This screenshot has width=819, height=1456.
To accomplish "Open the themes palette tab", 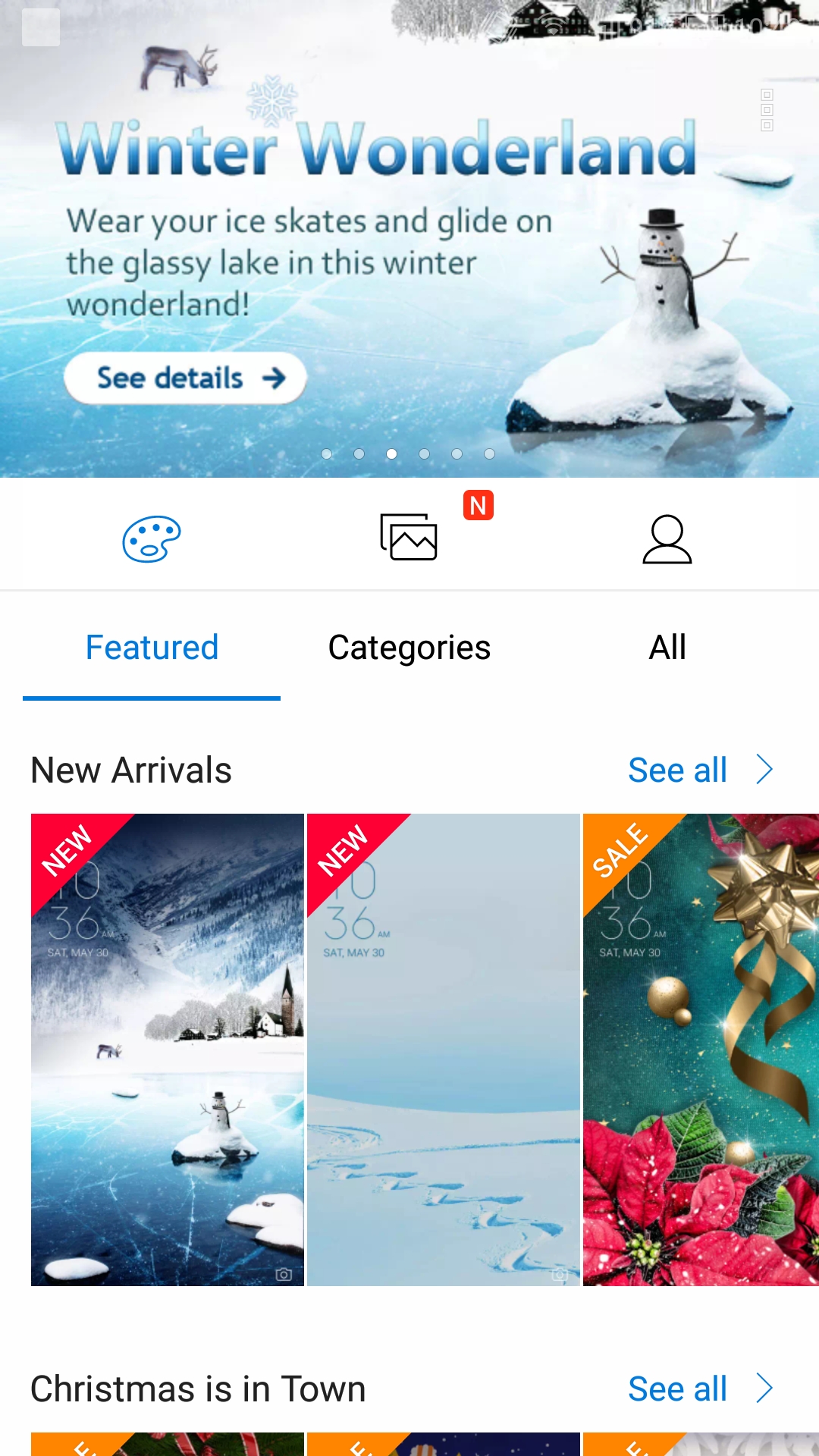I will click(x=152, y=538).
